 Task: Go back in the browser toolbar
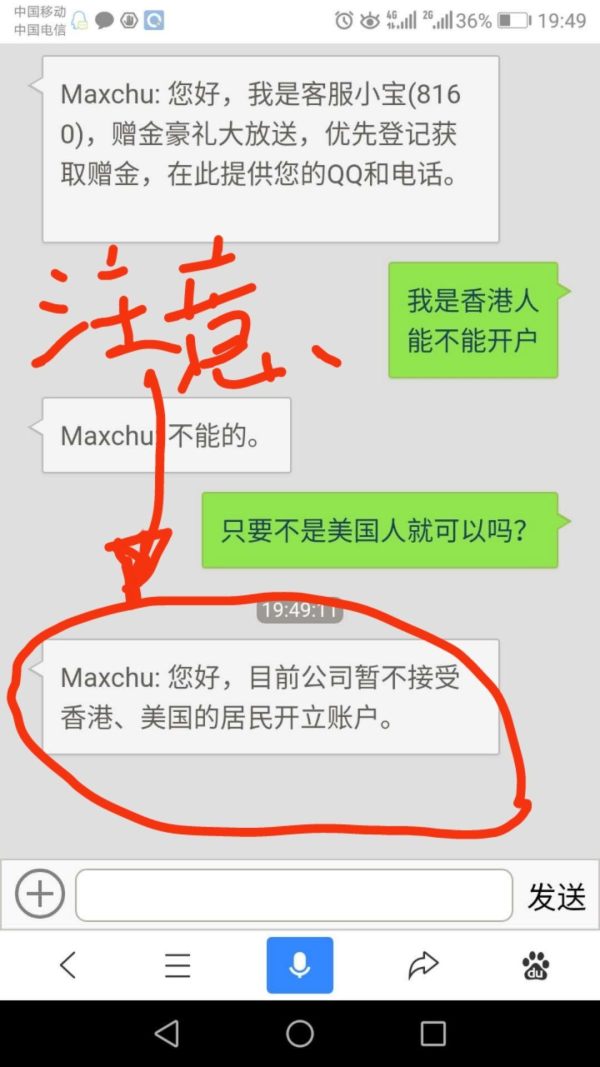(68, 965)
